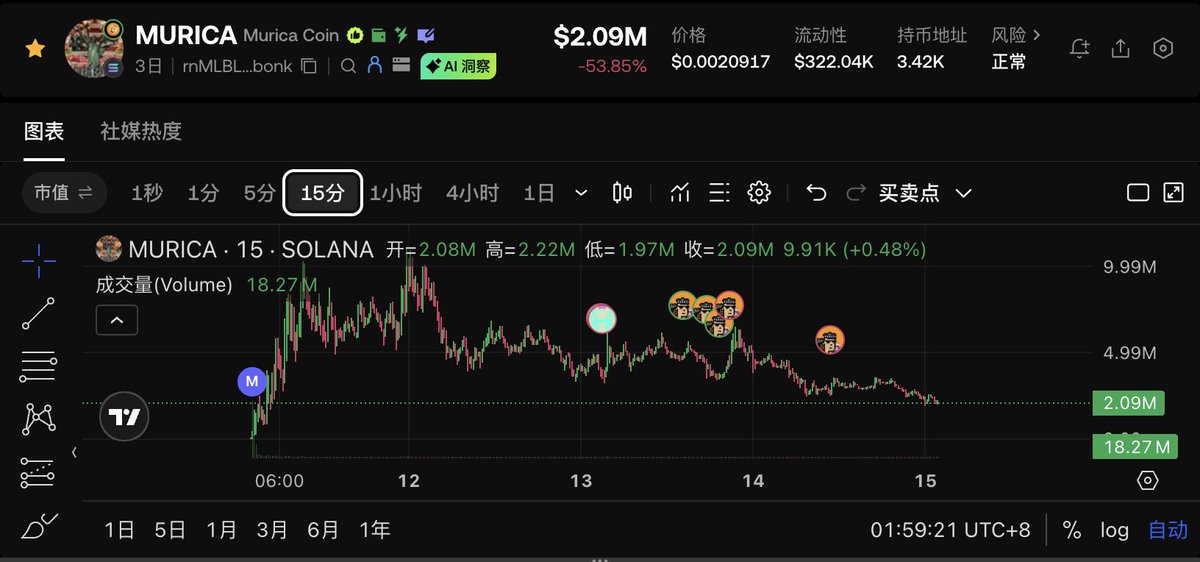1200x562 pixels.
Task: Open chart settings gear in toolbar
Action: click(759, 193)
